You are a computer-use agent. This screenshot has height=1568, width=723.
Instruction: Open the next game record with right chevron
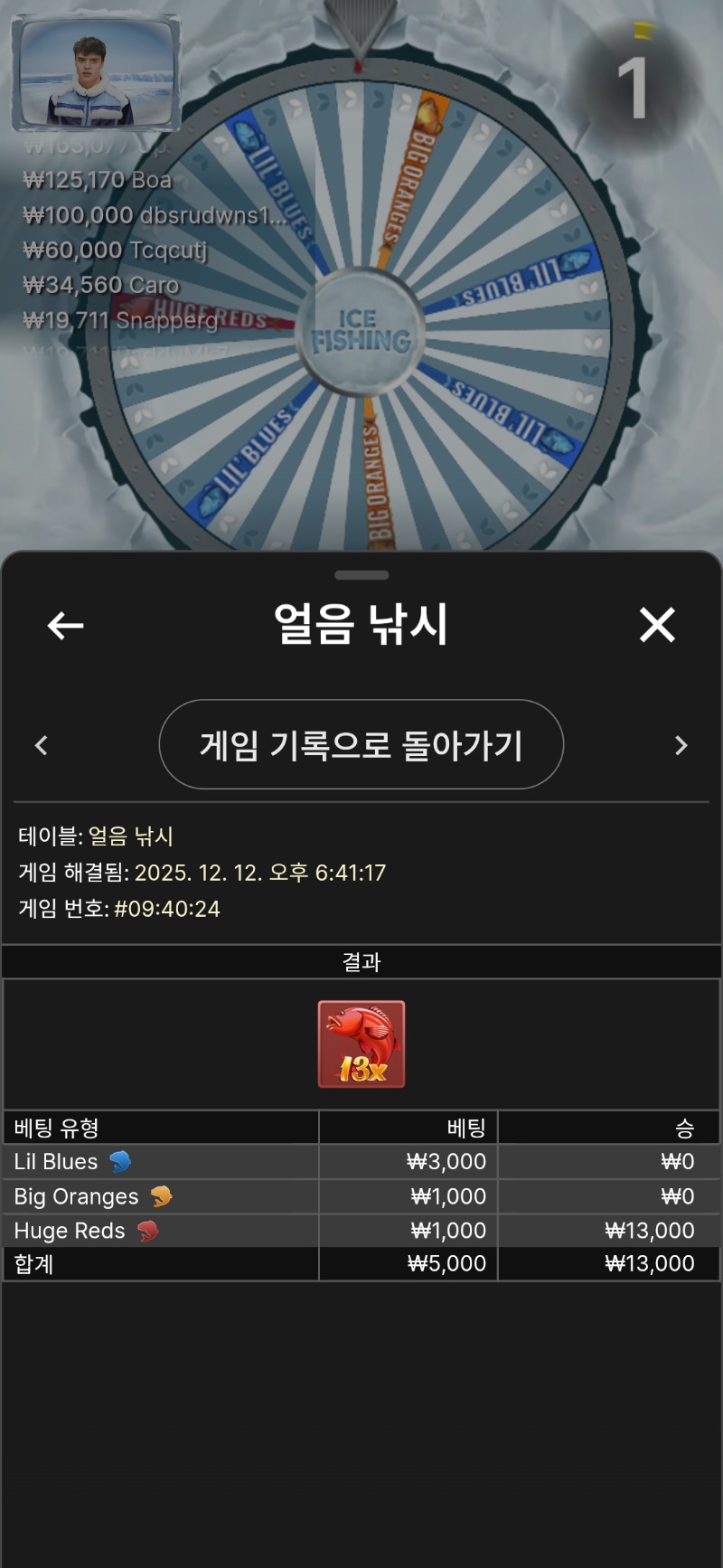pyautogui.click(x=682, y=744)
